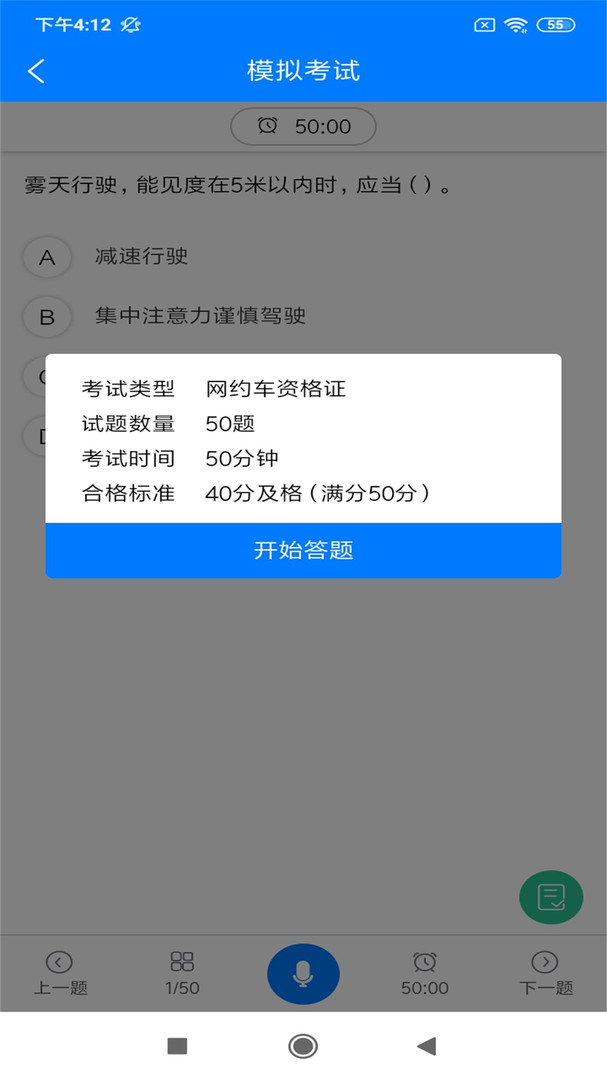This screenshot has width=607, height=1080.
Task: Tap 开始答题 to start the exam
Action: 303,550
